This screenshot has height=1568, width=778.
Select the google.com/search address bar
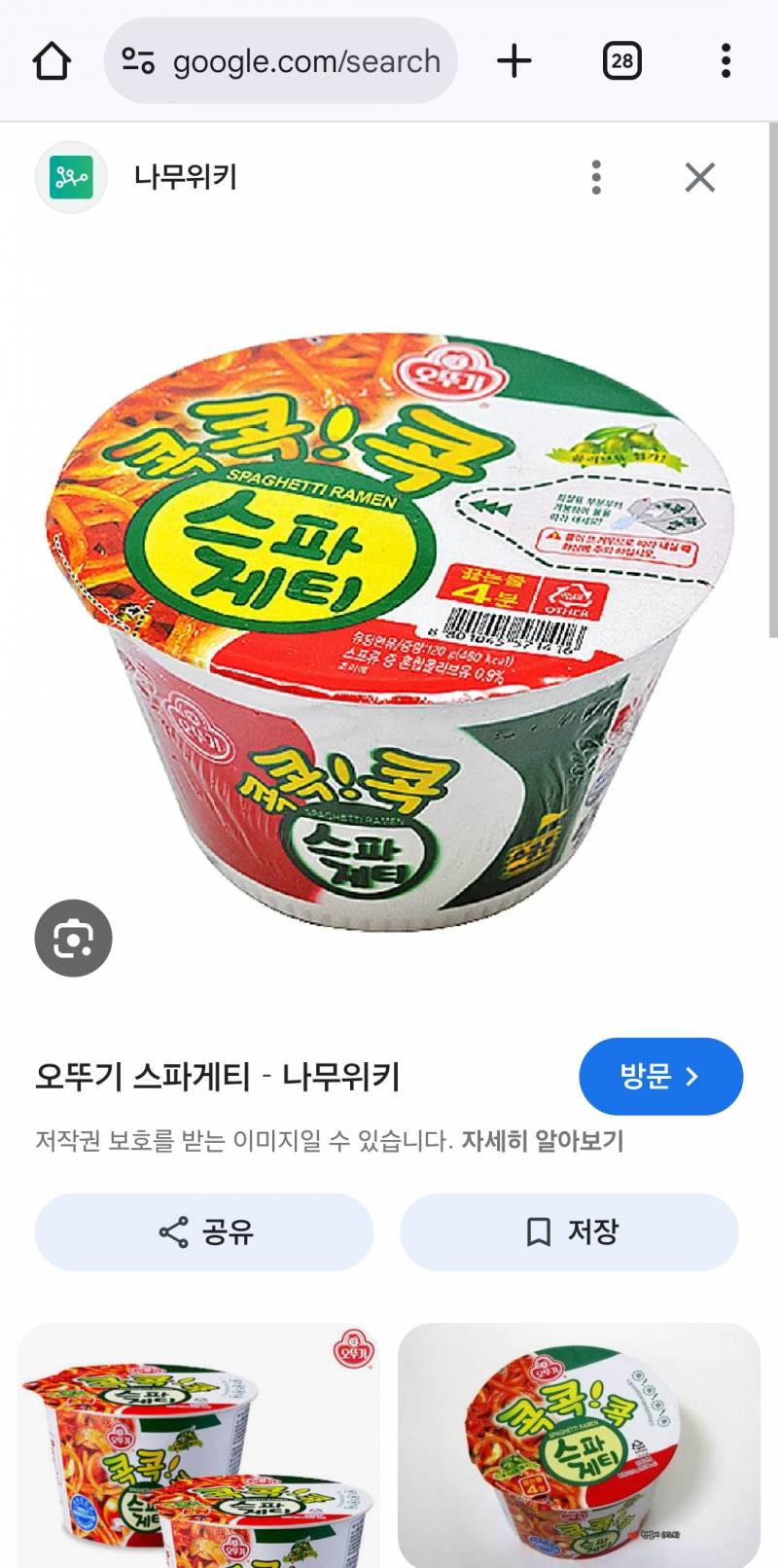click(303, 60)
